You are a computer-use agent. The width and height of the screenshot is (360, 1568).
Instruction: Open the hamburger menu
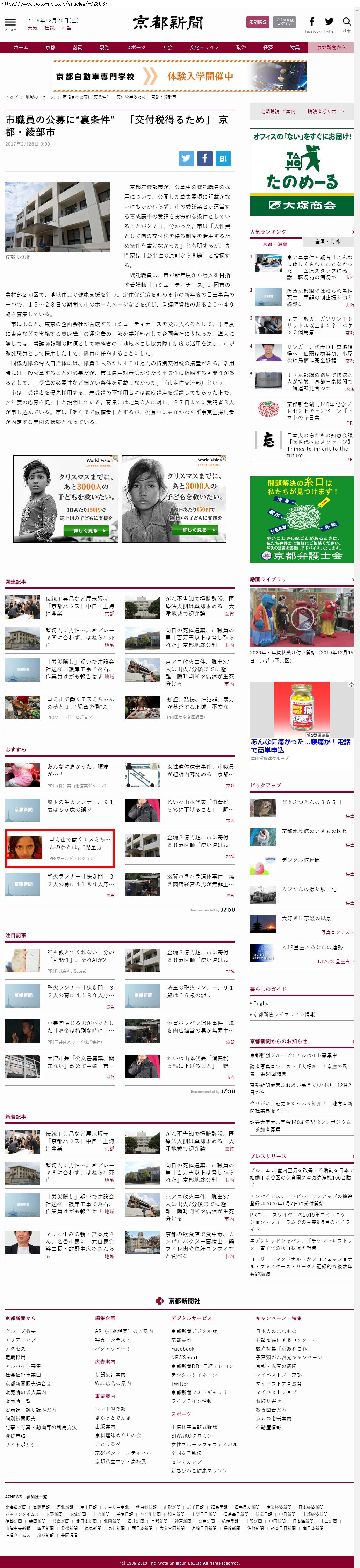10,23
